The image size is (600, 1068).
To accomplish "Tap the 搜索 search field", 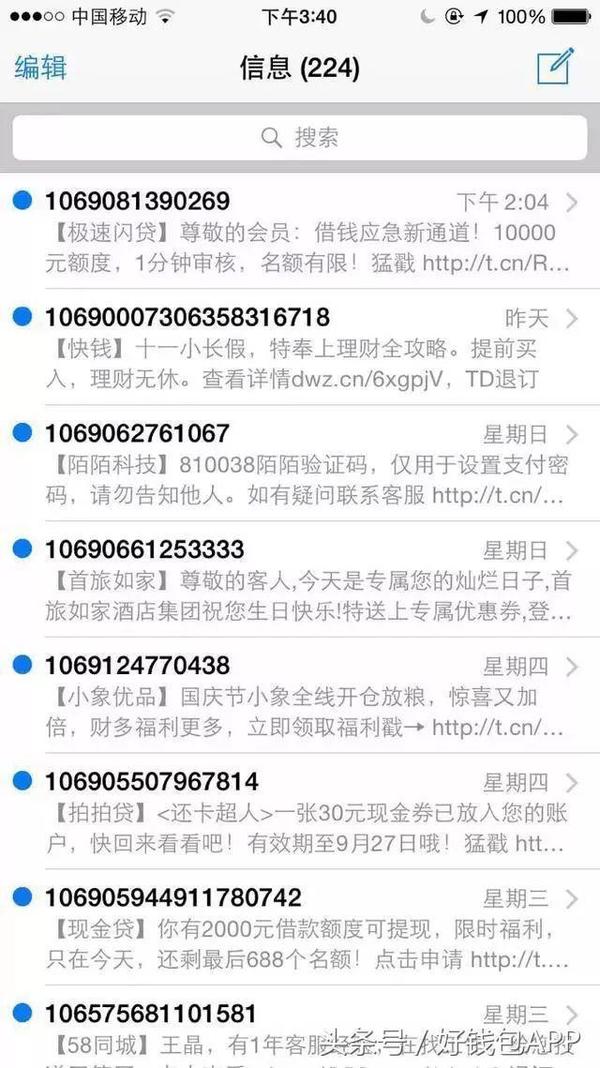I will pos(300,138).
